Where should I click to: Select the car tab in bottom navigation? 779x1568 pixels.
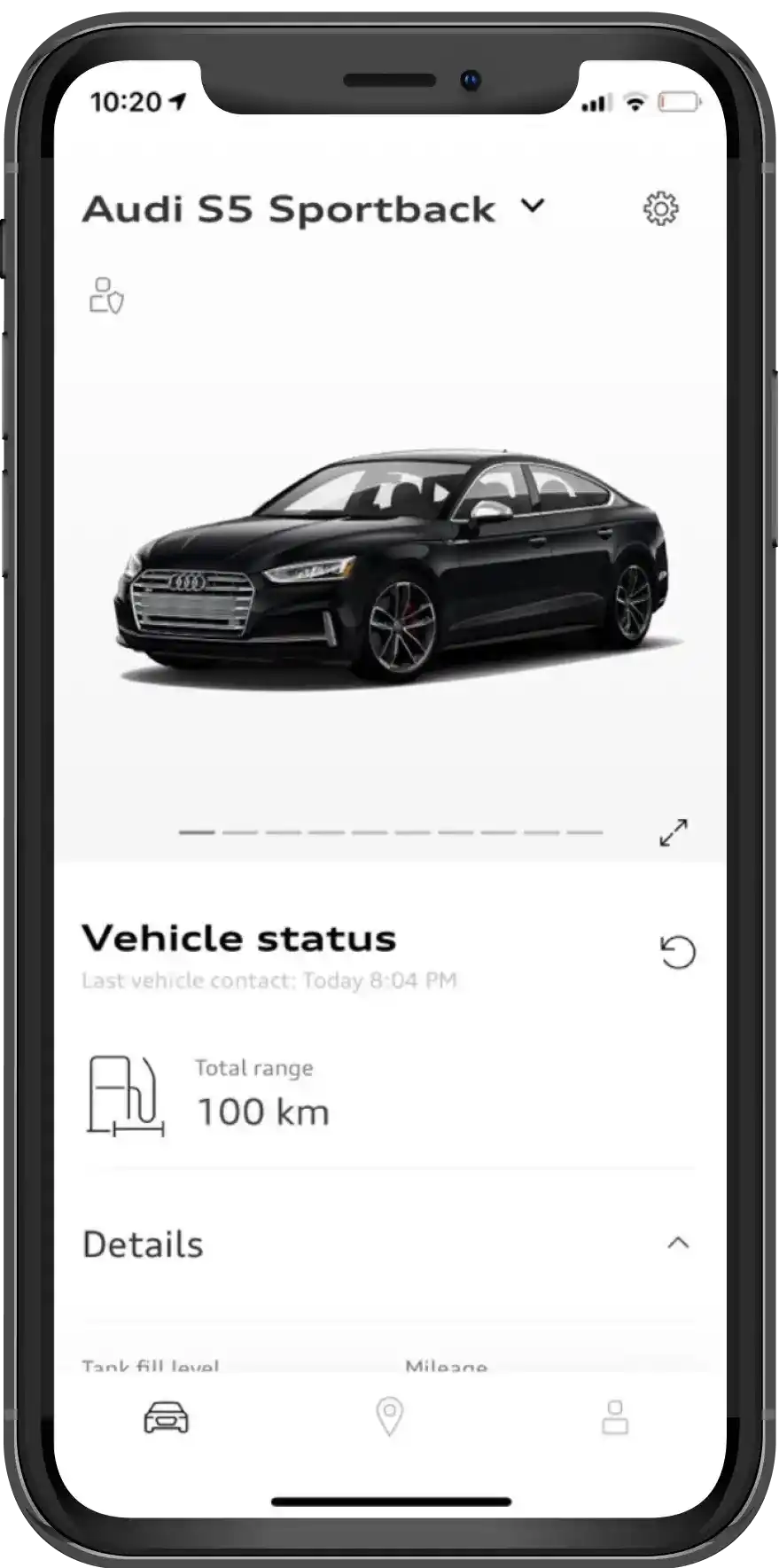coord(166,1417)
